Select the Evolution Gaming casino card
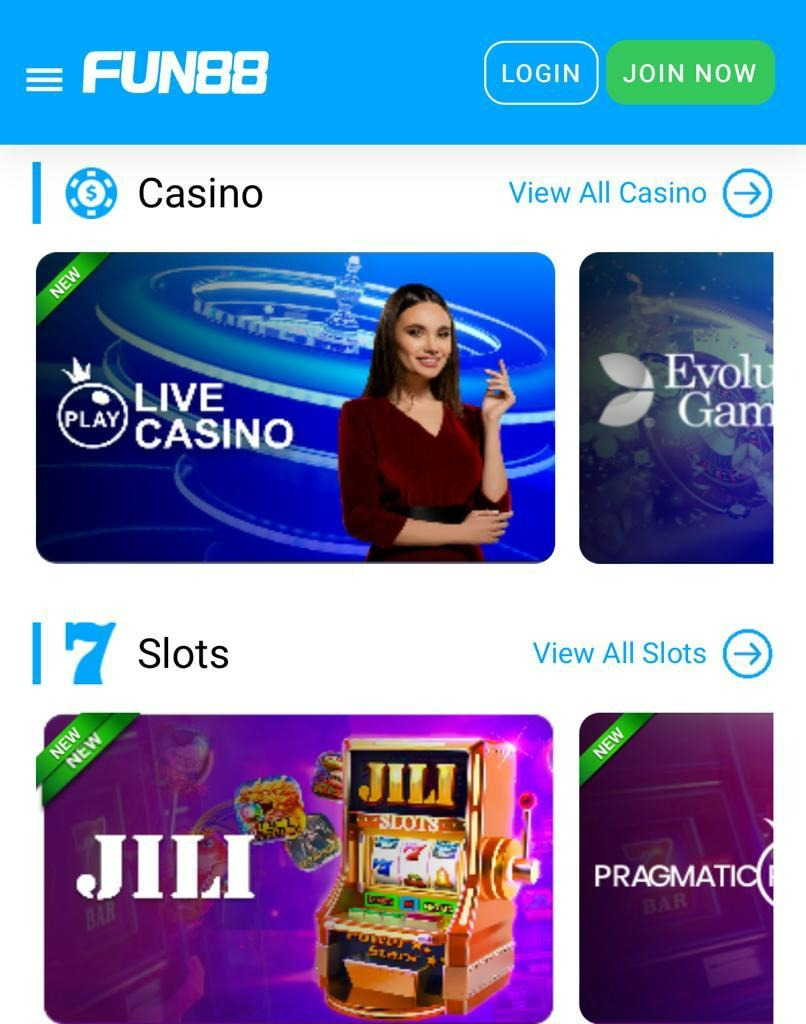This screenshot has width=806, height=1024. (x=676, y=407)
